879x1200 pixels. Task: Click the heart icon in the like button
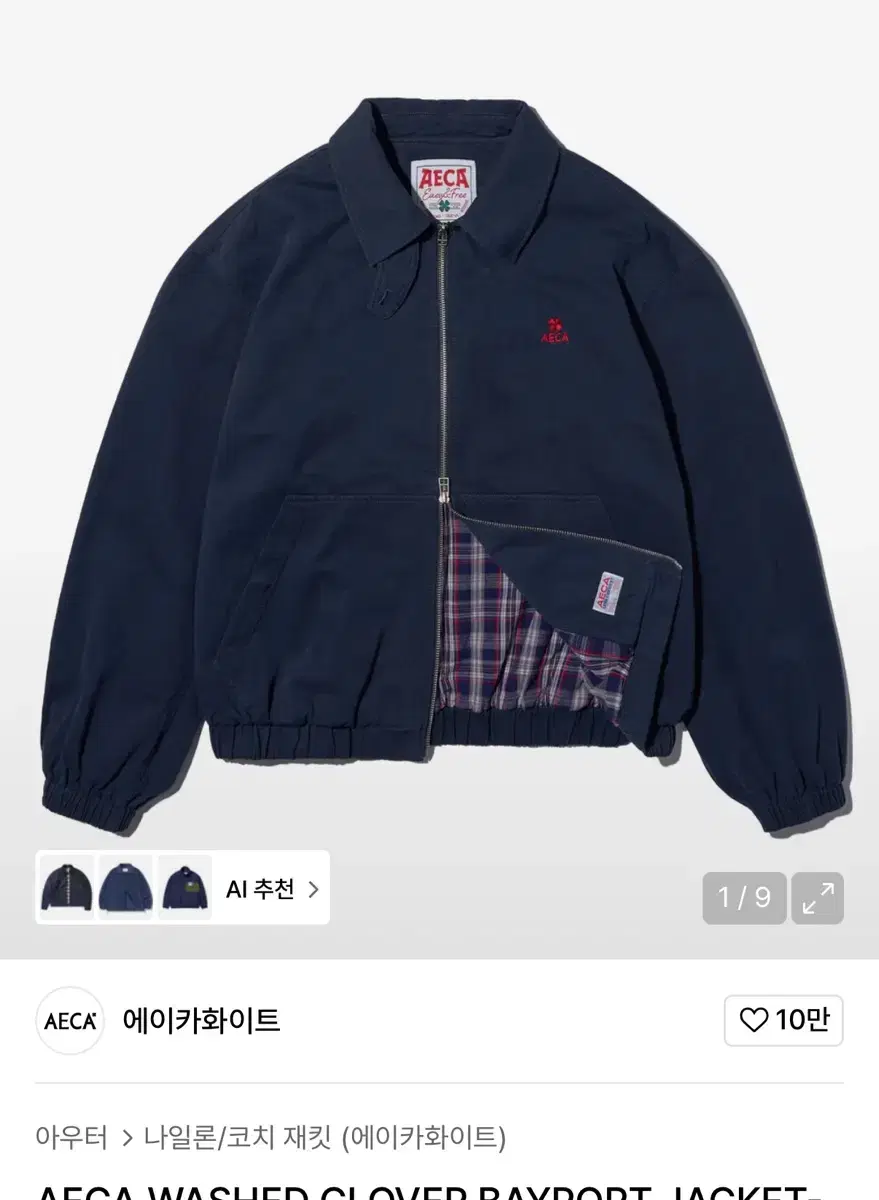[758, 1020]
